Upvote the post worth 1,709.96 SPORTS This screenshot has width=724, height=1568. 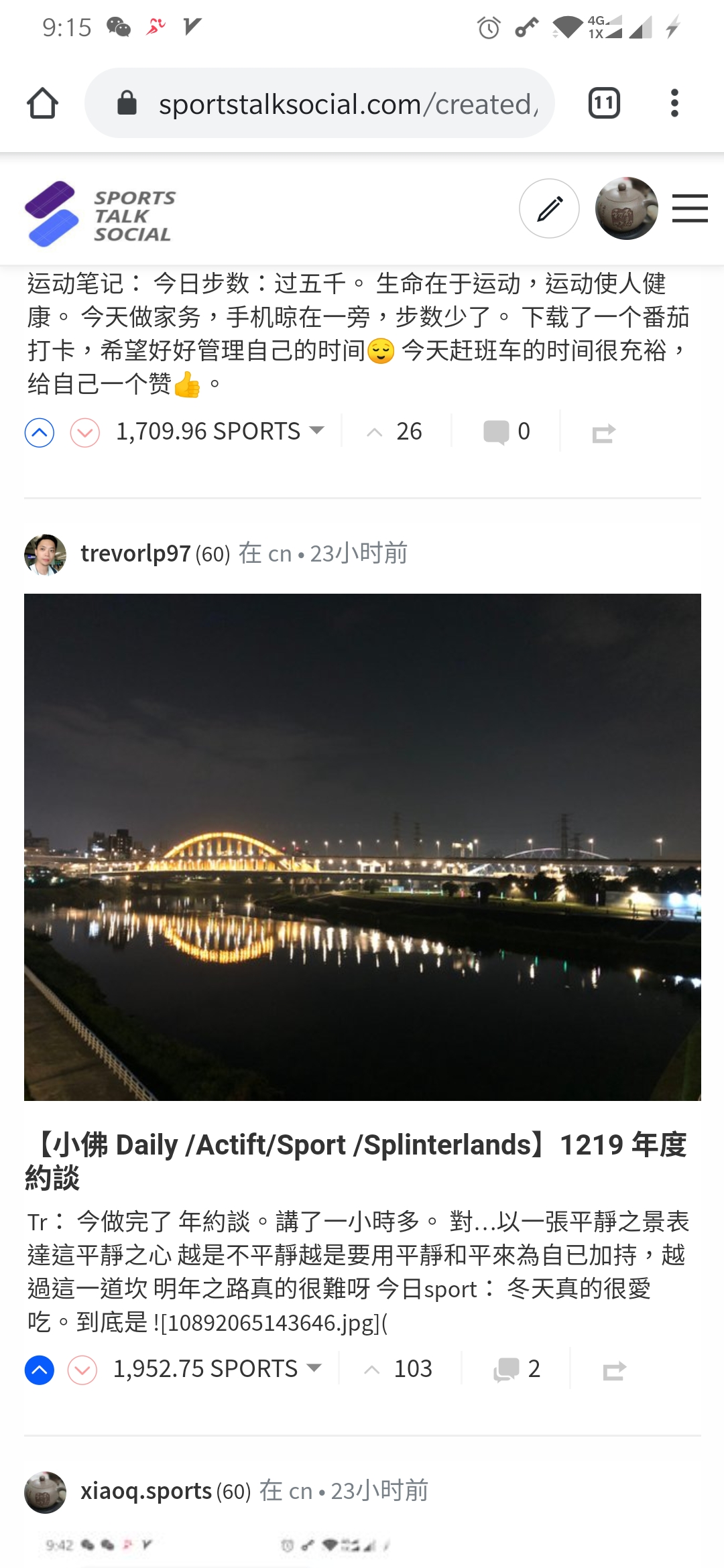click(40, 432)
